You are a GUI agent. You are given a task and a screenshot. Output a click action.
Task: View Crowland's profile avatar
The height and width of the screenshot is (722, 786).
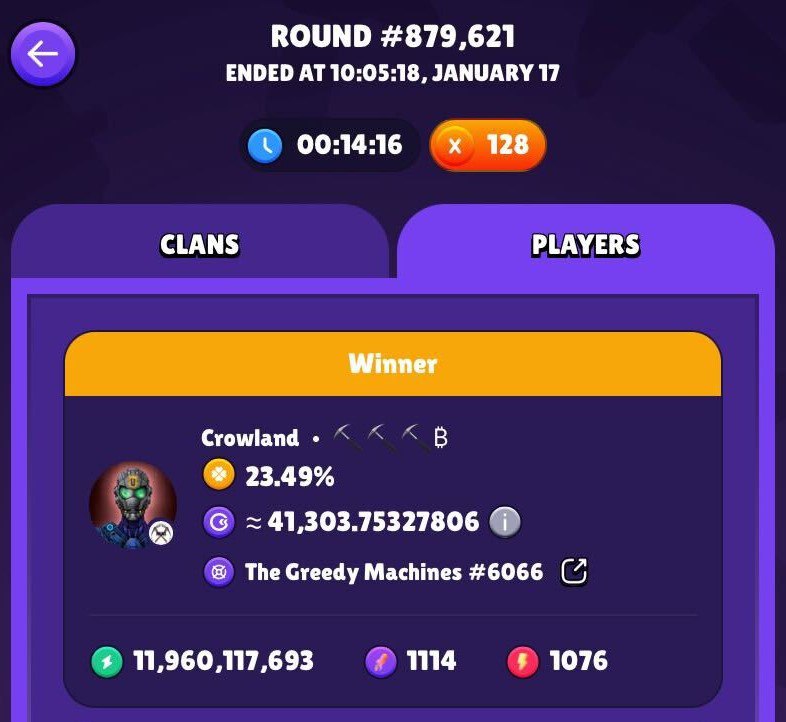pos(133,504)
